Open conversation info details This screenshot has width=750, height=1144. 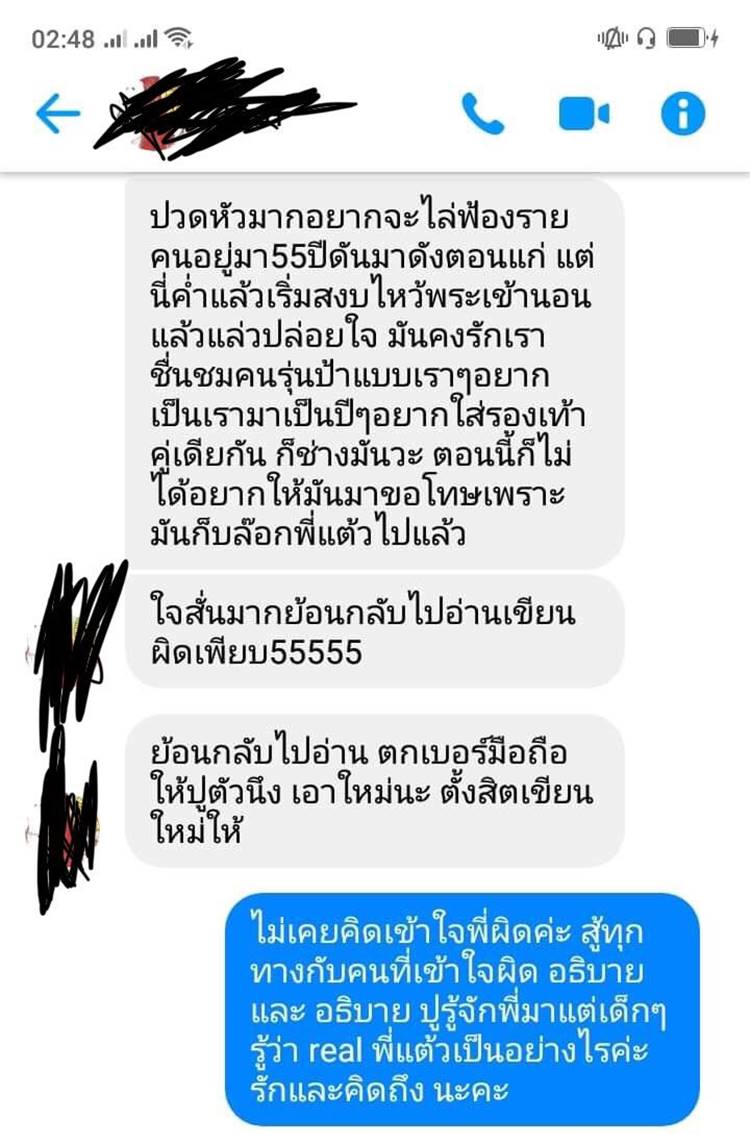pyautogui.click(x=683, y=114)
